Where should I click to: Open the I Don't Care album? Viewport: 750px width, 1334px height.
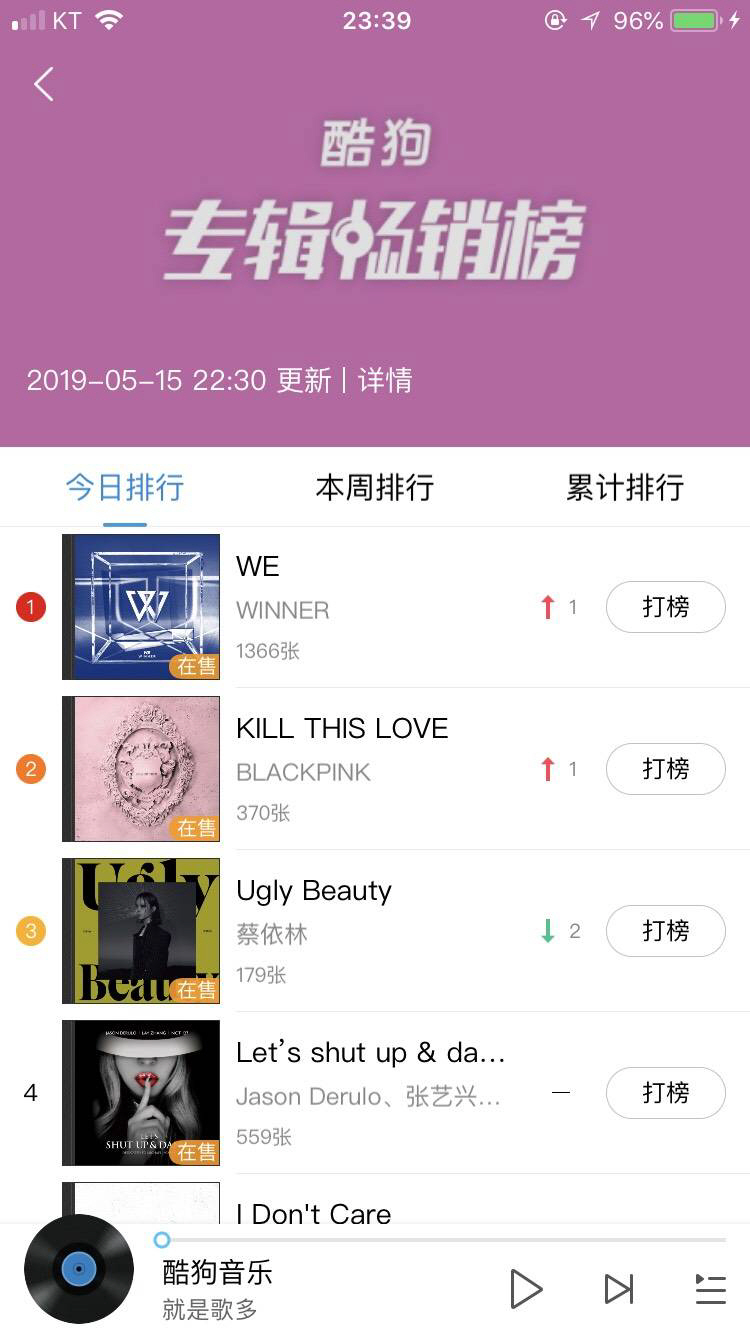(313, 1213)
